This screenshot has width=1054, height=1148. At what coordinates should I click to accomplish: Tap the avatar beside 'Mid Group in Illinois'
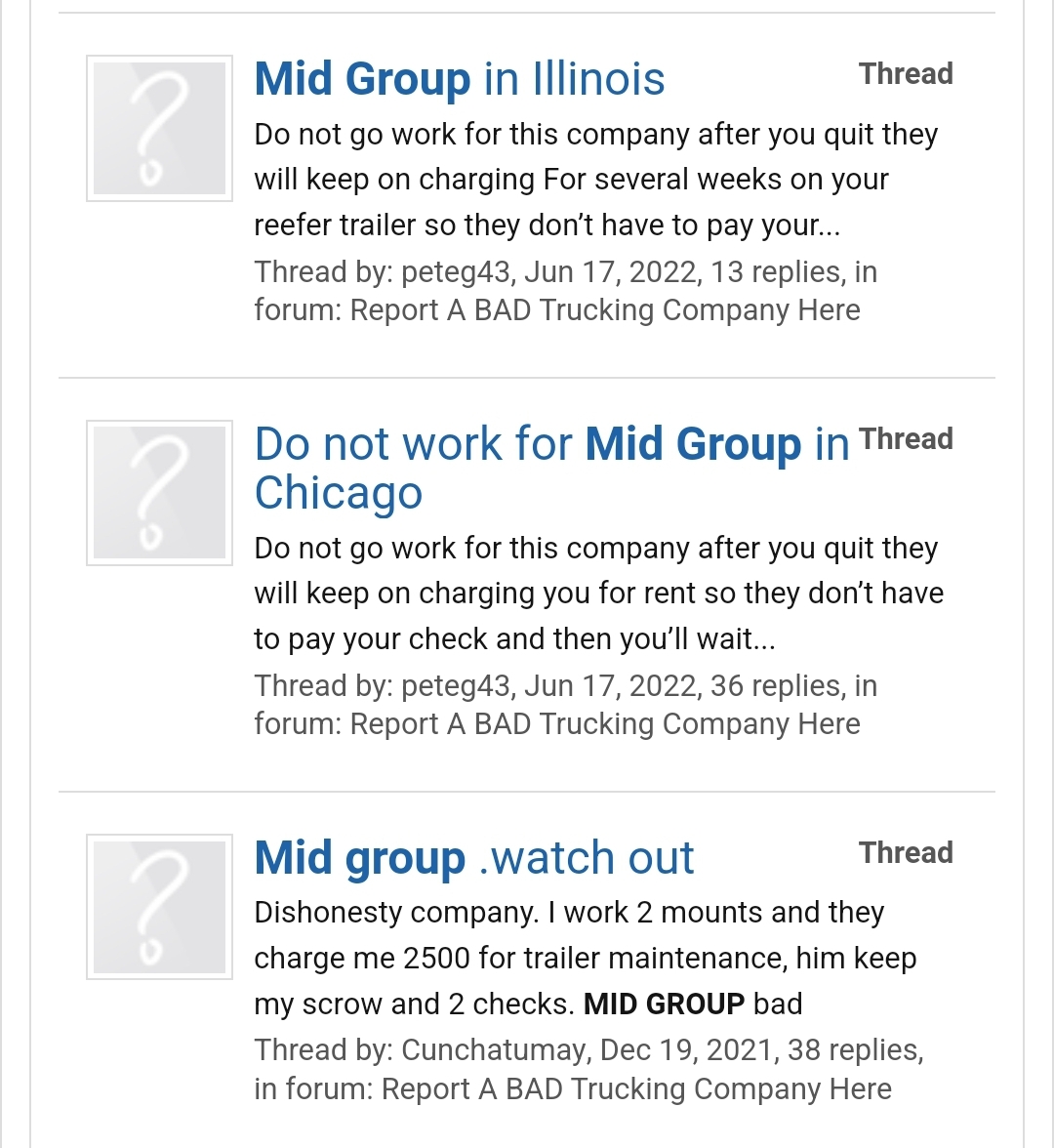pyautogui.click(x=160, y=129)
